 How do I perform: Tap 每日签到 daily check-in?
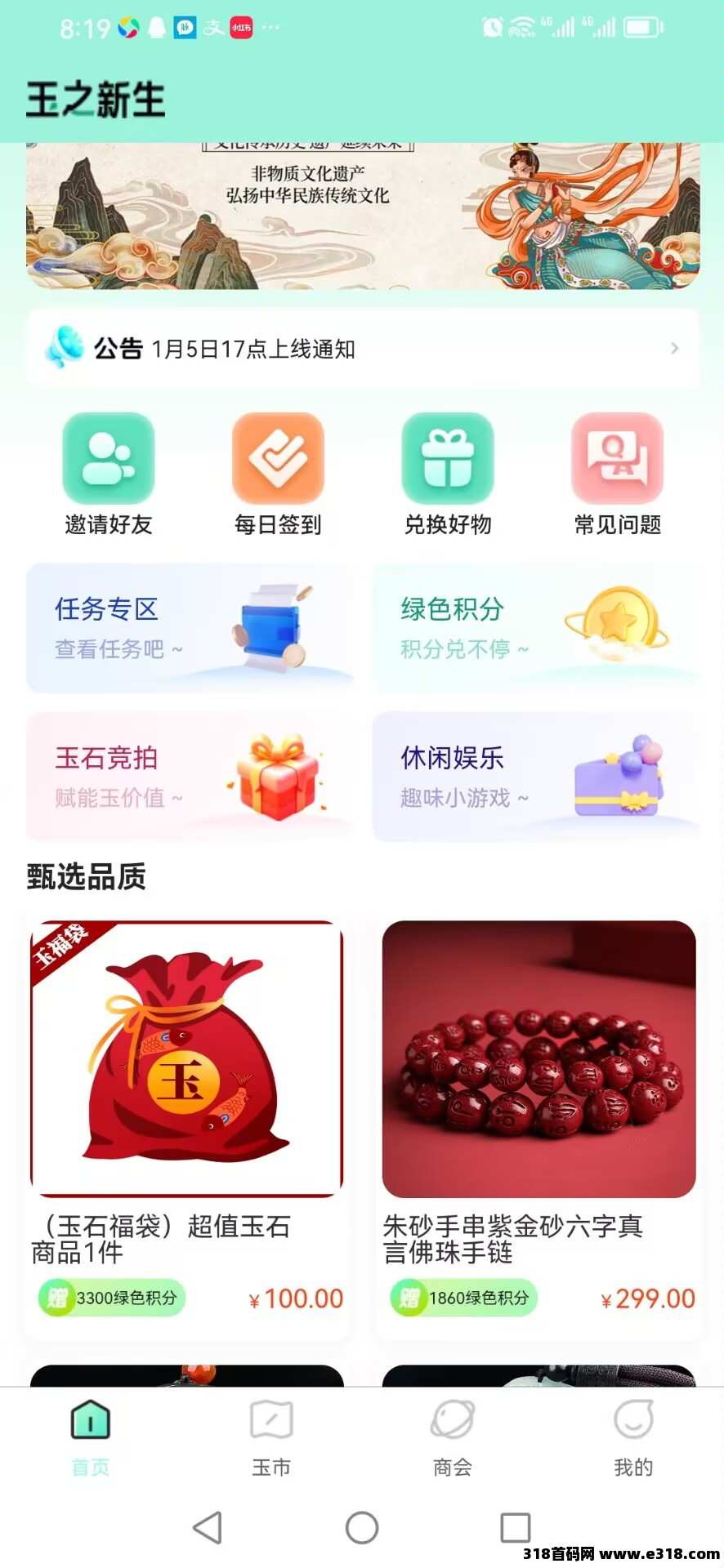pyautogui.click(x=278, y=474)
